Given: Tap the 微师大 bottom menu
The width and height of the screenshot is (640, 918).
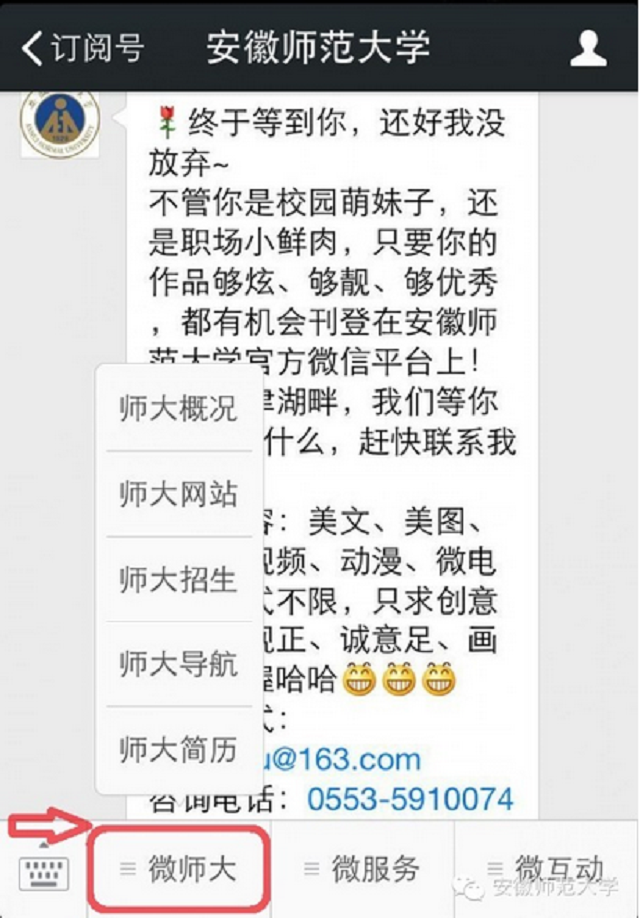Looking at the screenshot, I should [180, 869].
